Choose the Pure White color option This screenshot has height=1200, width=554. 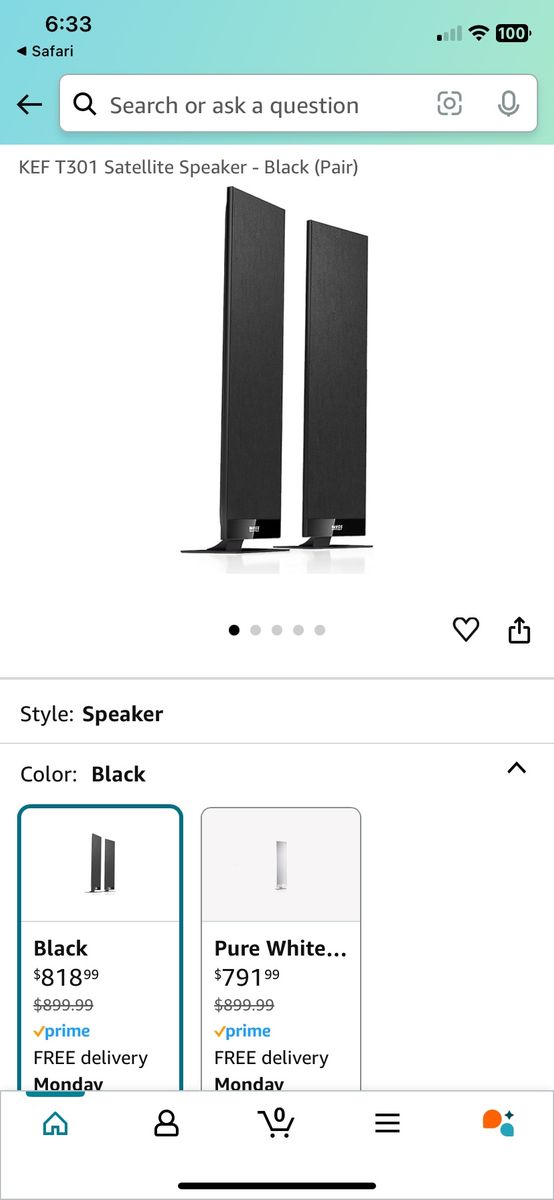click(281, 948)
